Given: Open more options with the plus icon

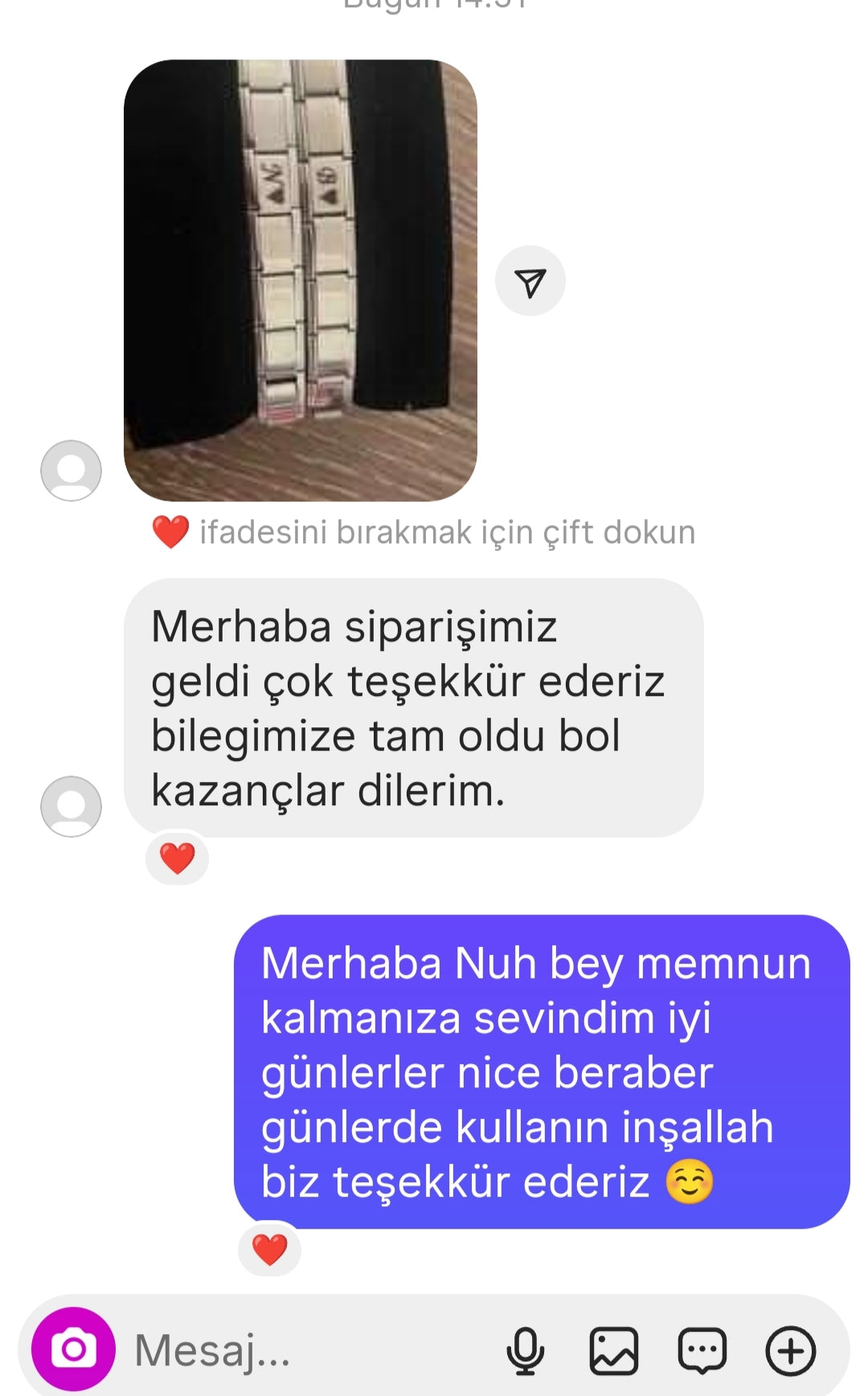Looking at the screenshot, I should click(x=790, y=1351).
